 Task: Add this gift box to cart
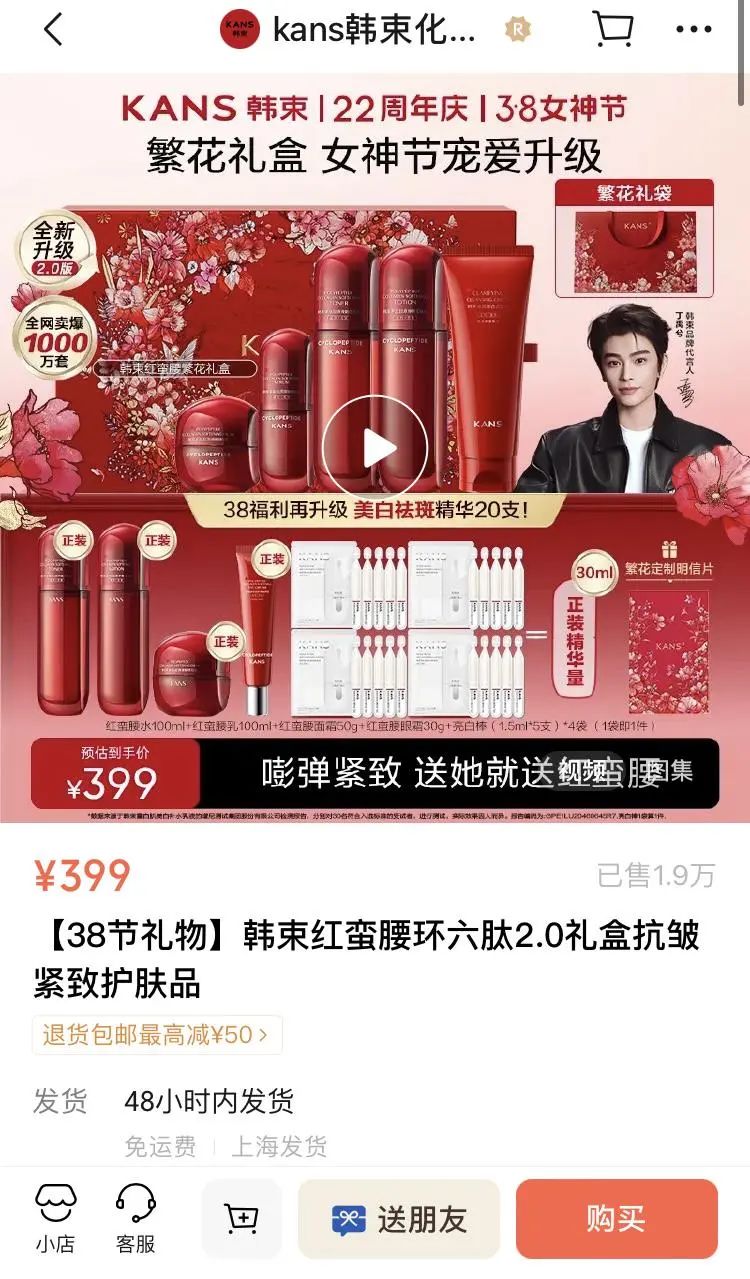coord(242,1218)
